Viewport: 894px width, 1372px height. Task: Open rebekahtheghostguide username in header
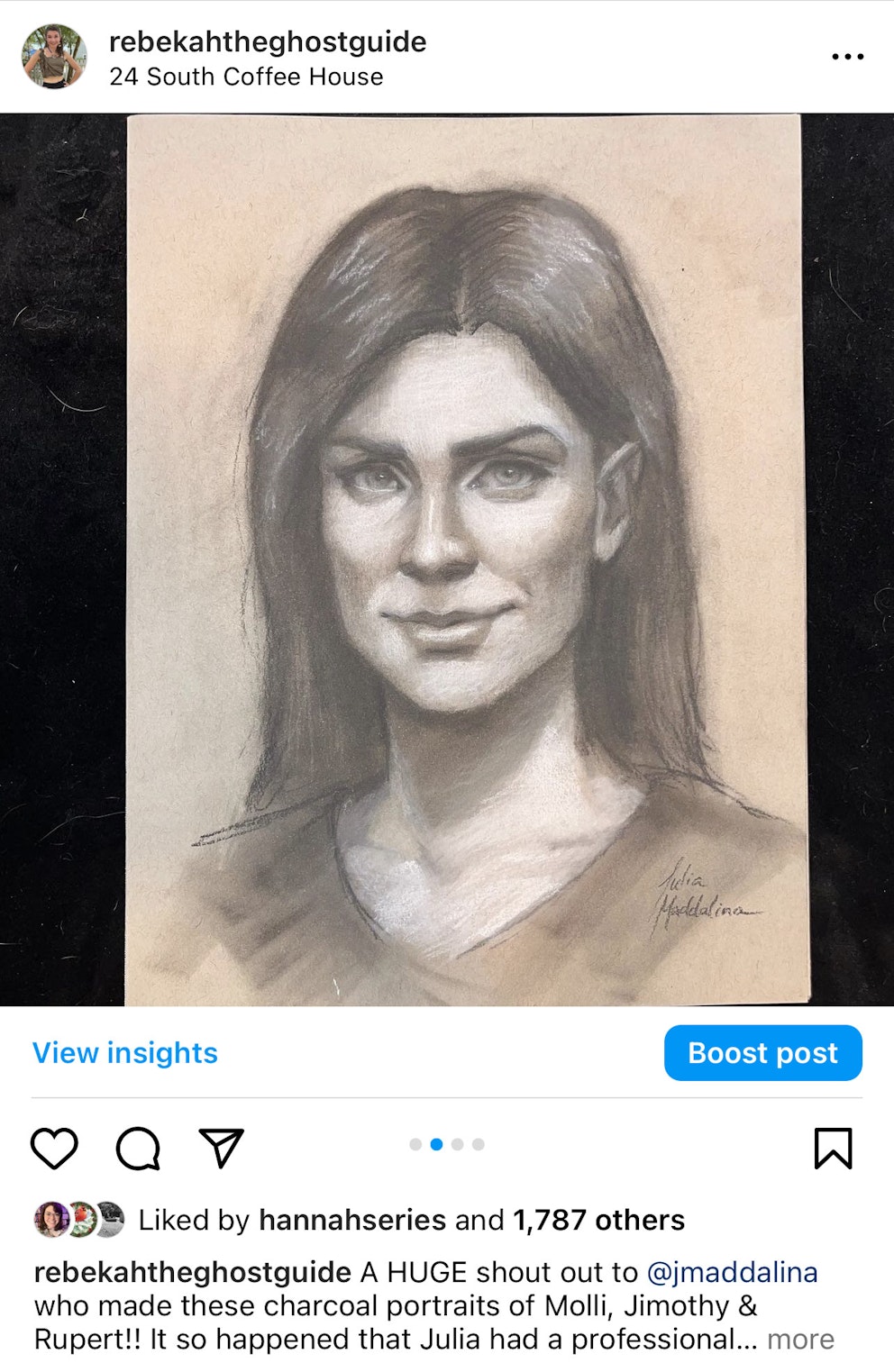[268, 42]
